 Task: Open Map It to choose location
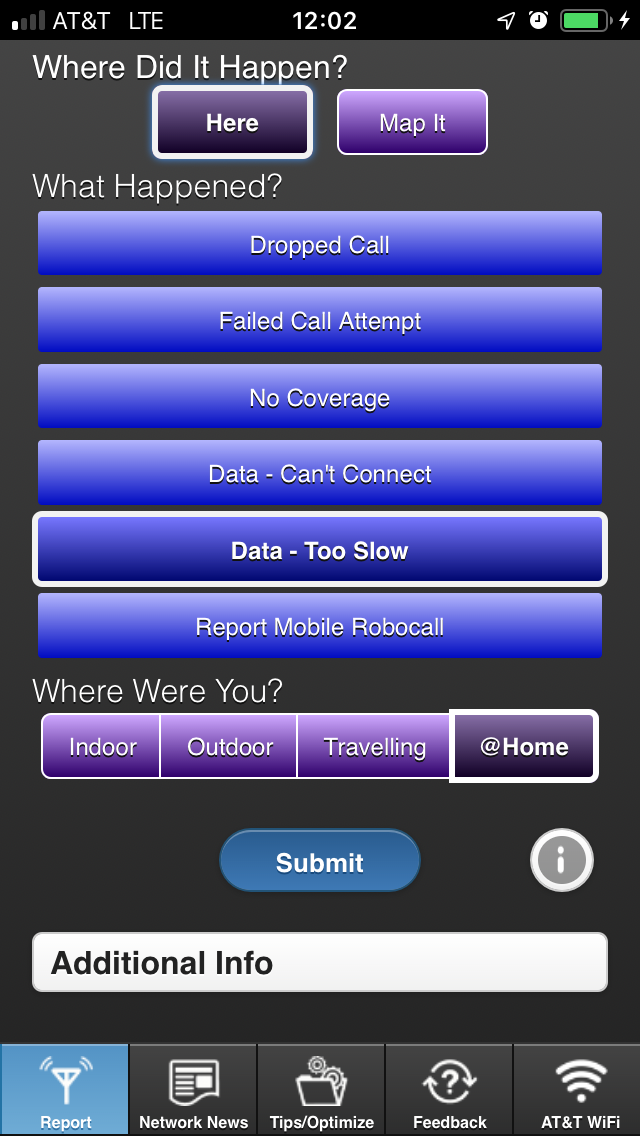coord(412,123)
